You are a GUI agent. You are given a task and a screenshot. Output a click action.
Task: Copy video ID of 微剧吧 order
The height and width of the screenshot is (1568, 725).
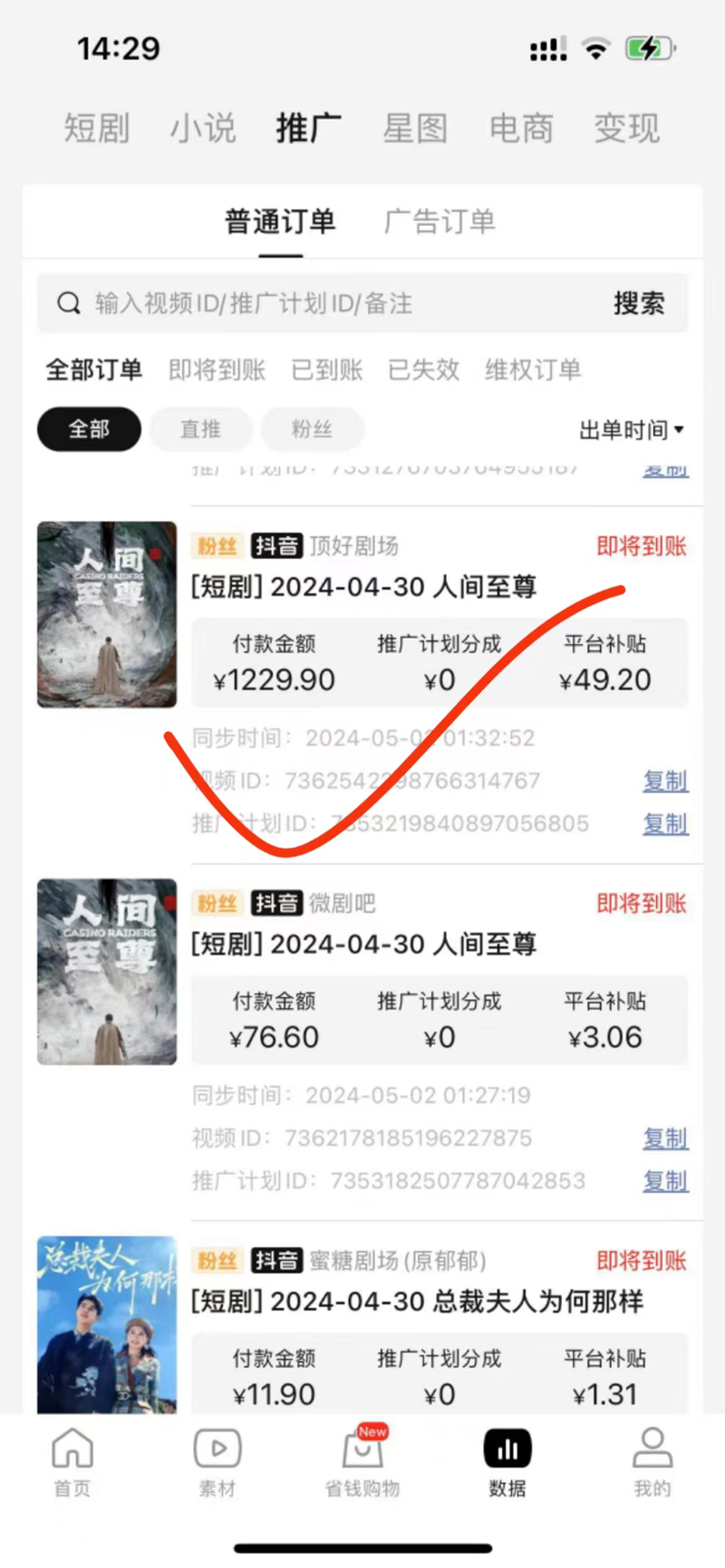tap(665, 1138)
